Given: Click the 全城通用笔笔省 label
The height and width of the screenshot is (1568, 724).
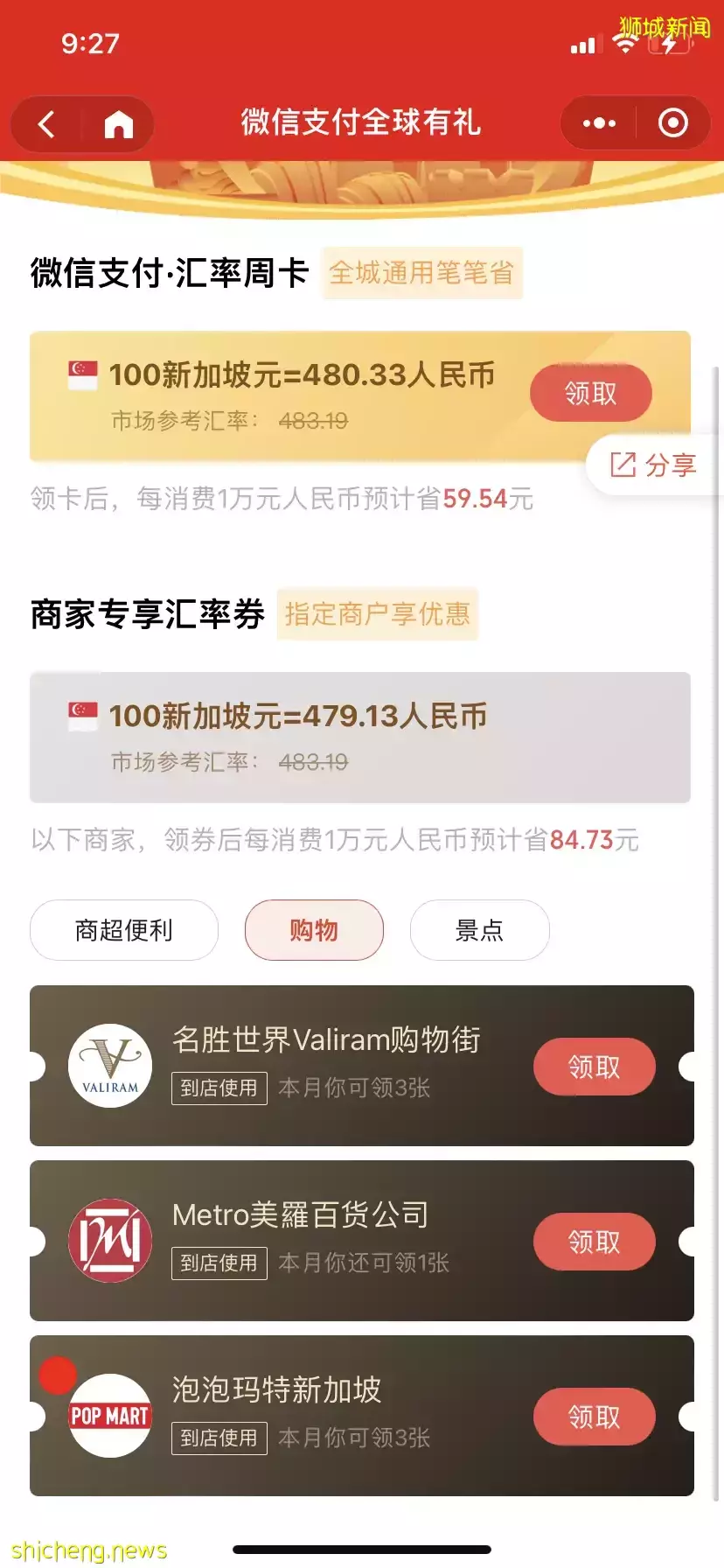Looking at the screenshot, I should tap(422, 274).
